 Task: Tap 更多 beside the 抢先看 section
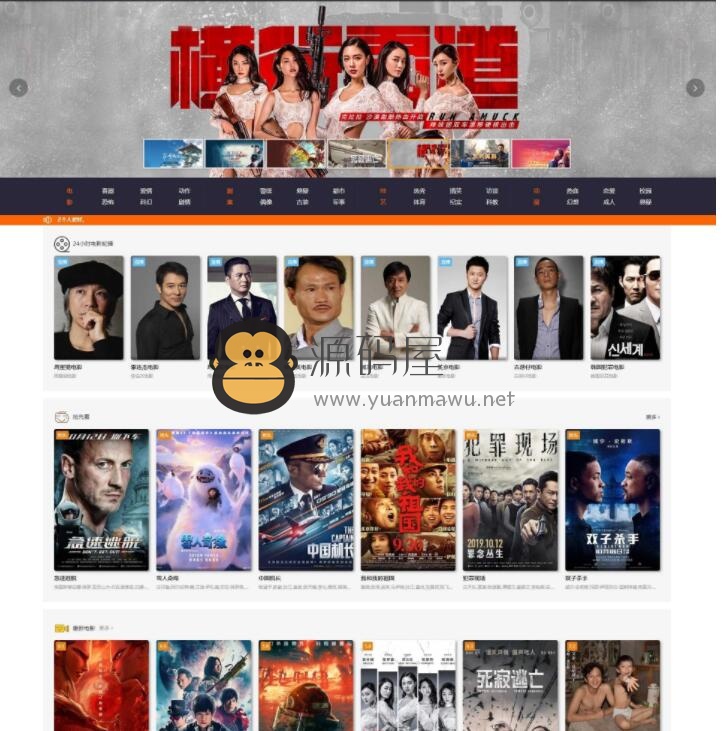click(x=652, y=416)
